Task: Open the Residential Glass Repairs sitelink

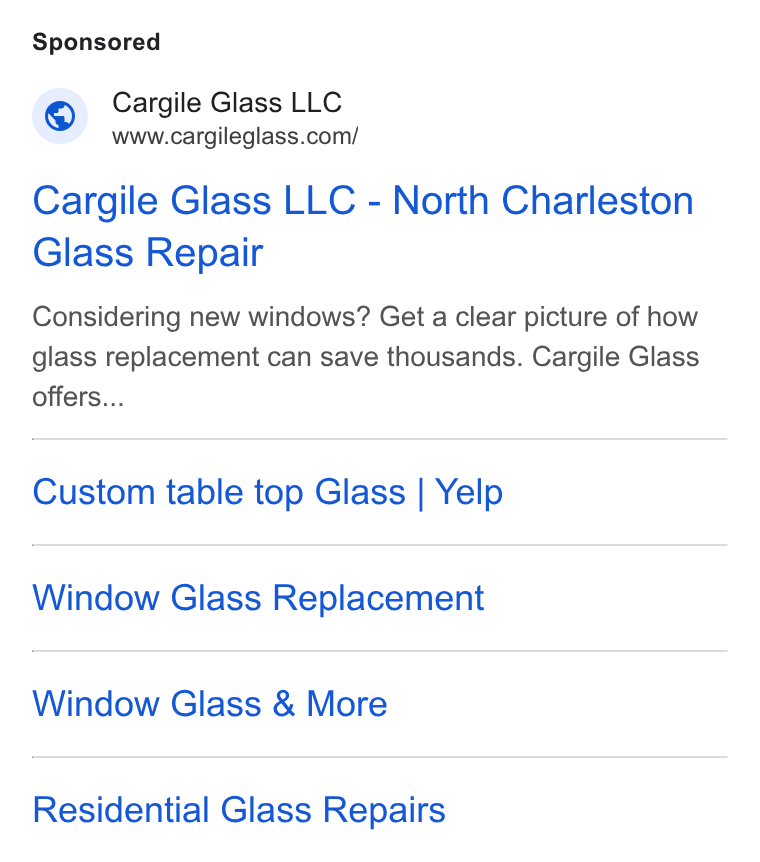Action: tap(239, 810)
